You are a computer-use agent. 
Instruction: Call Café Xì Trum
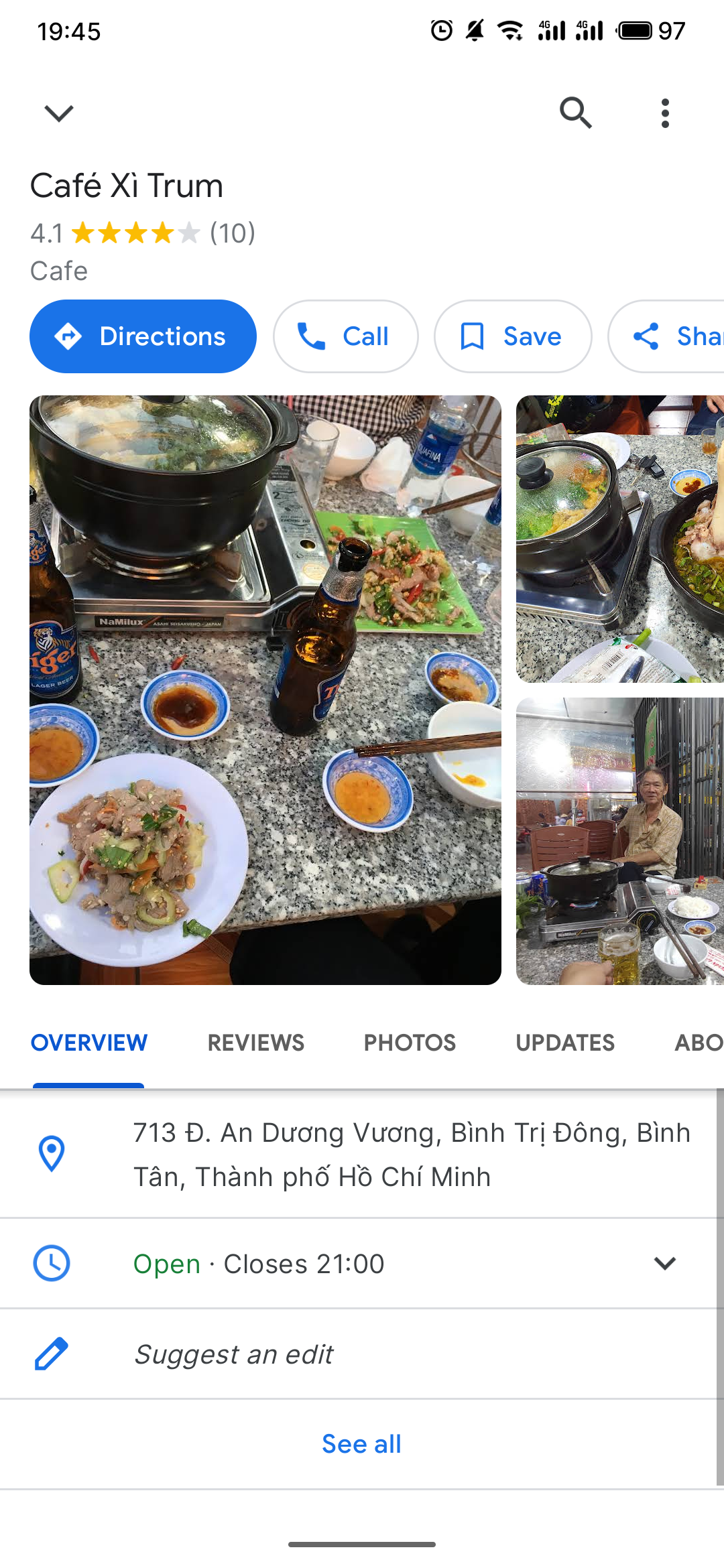346,336
